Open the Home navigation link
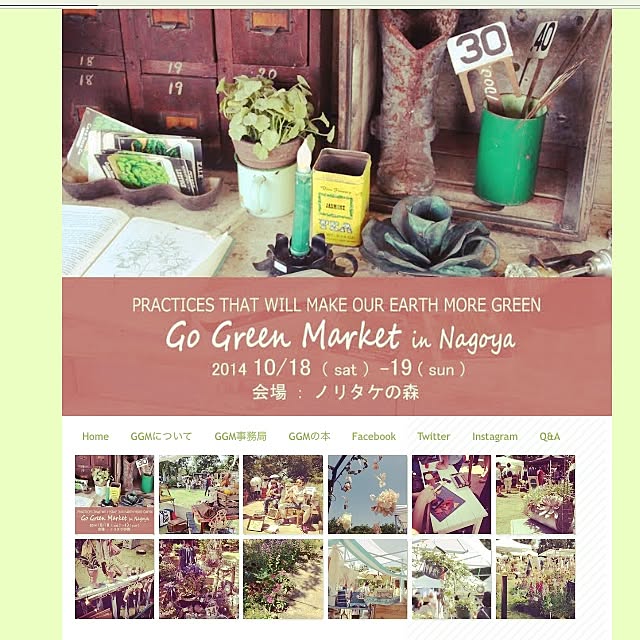 (x=95, y=437)
